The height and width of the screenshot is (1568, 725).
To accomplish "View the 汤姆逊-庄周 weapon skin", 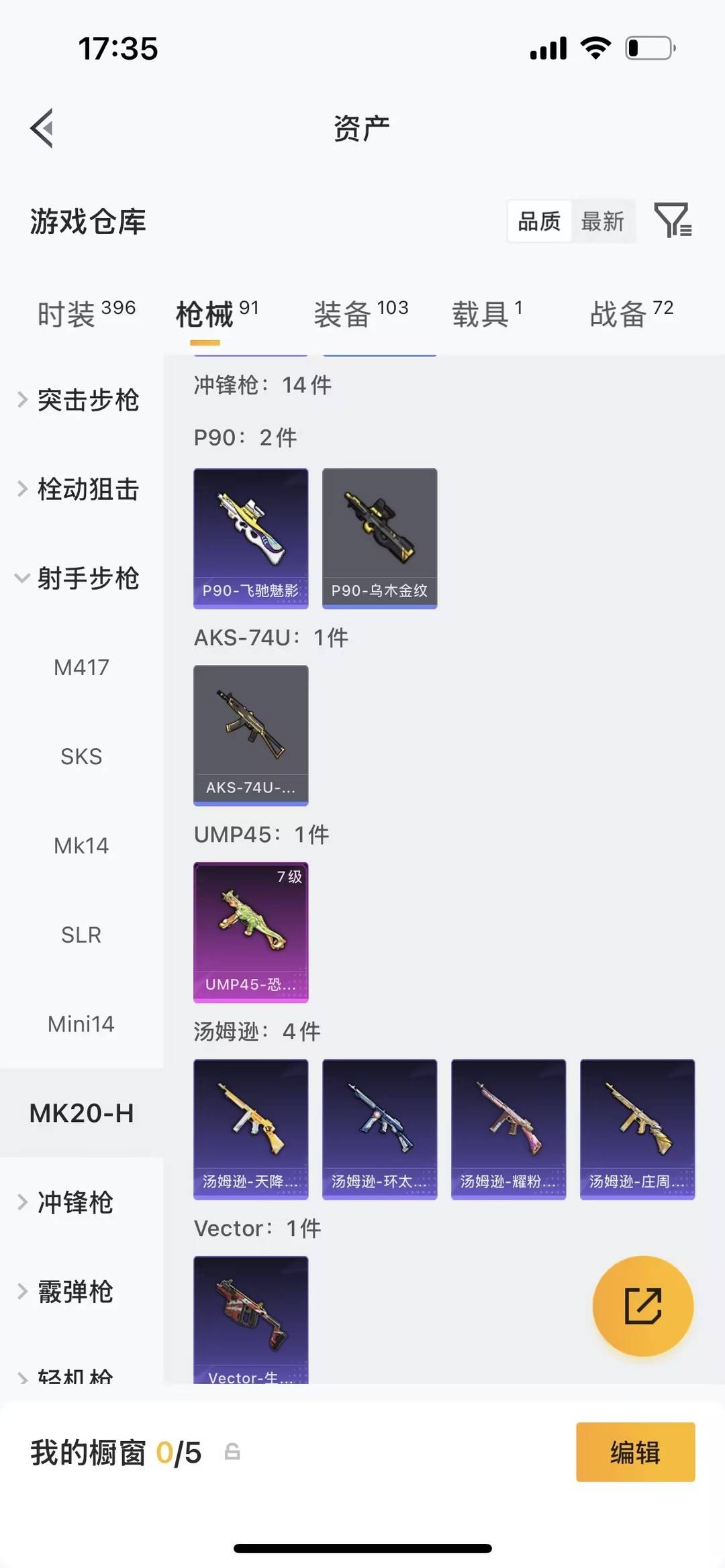I will click(x=636, y=1131).
